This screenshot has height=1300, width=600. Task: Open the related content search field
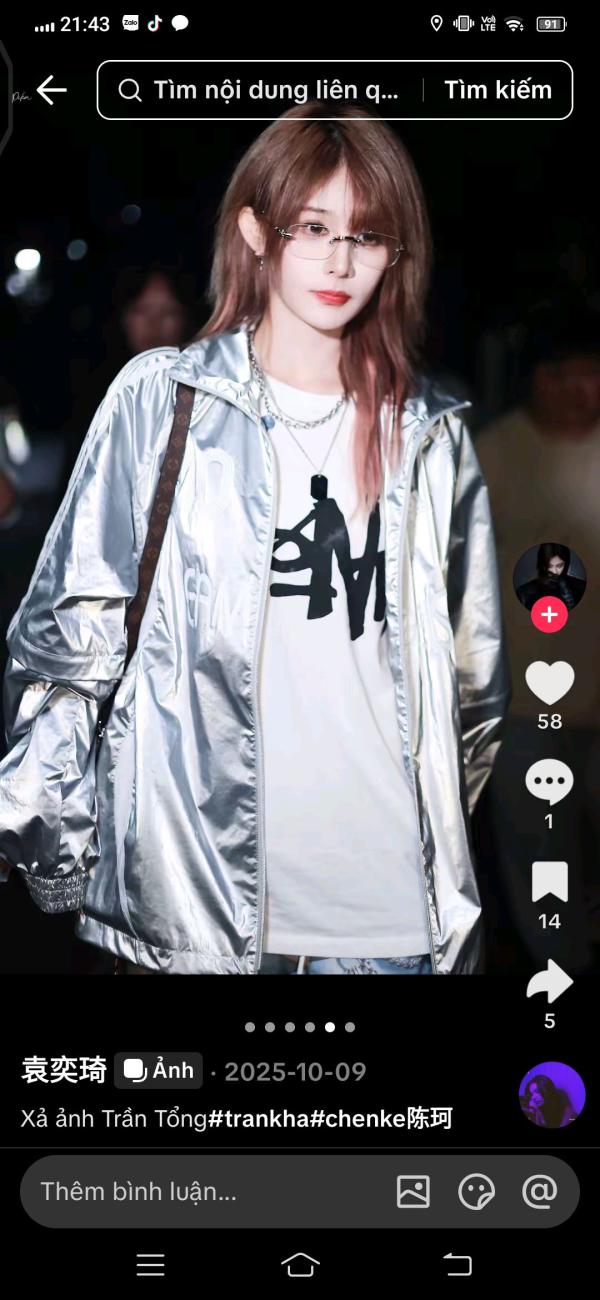(260, 90)
